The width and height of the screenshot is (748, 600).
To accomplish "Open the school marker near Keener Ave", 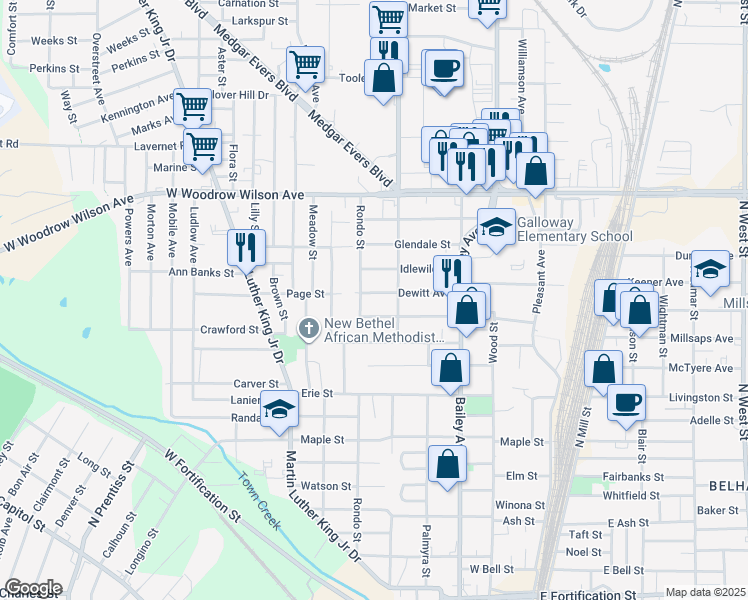I will pyautogui.click(x=710, y=272).
